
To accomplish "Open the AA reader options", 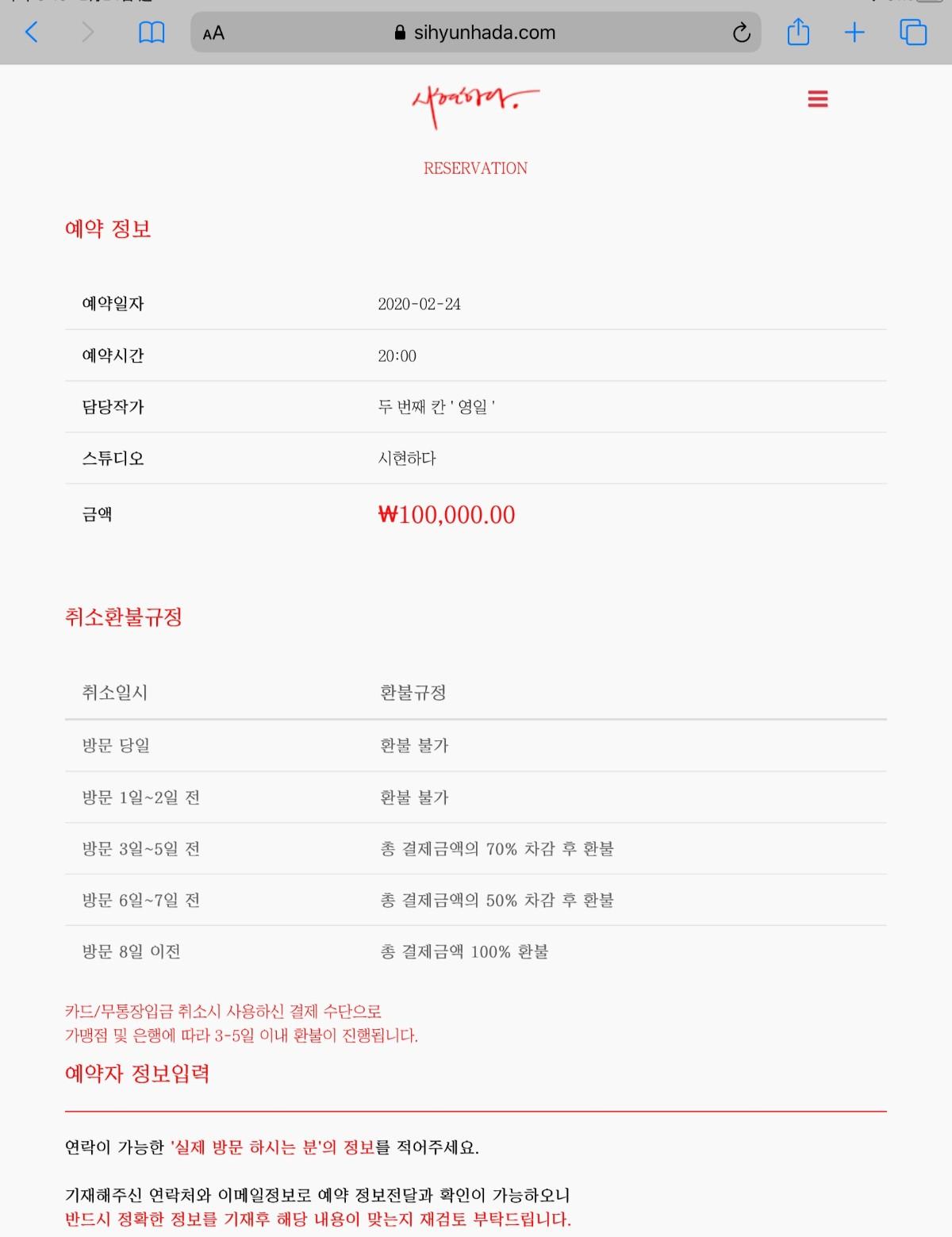I will [213, 33].
